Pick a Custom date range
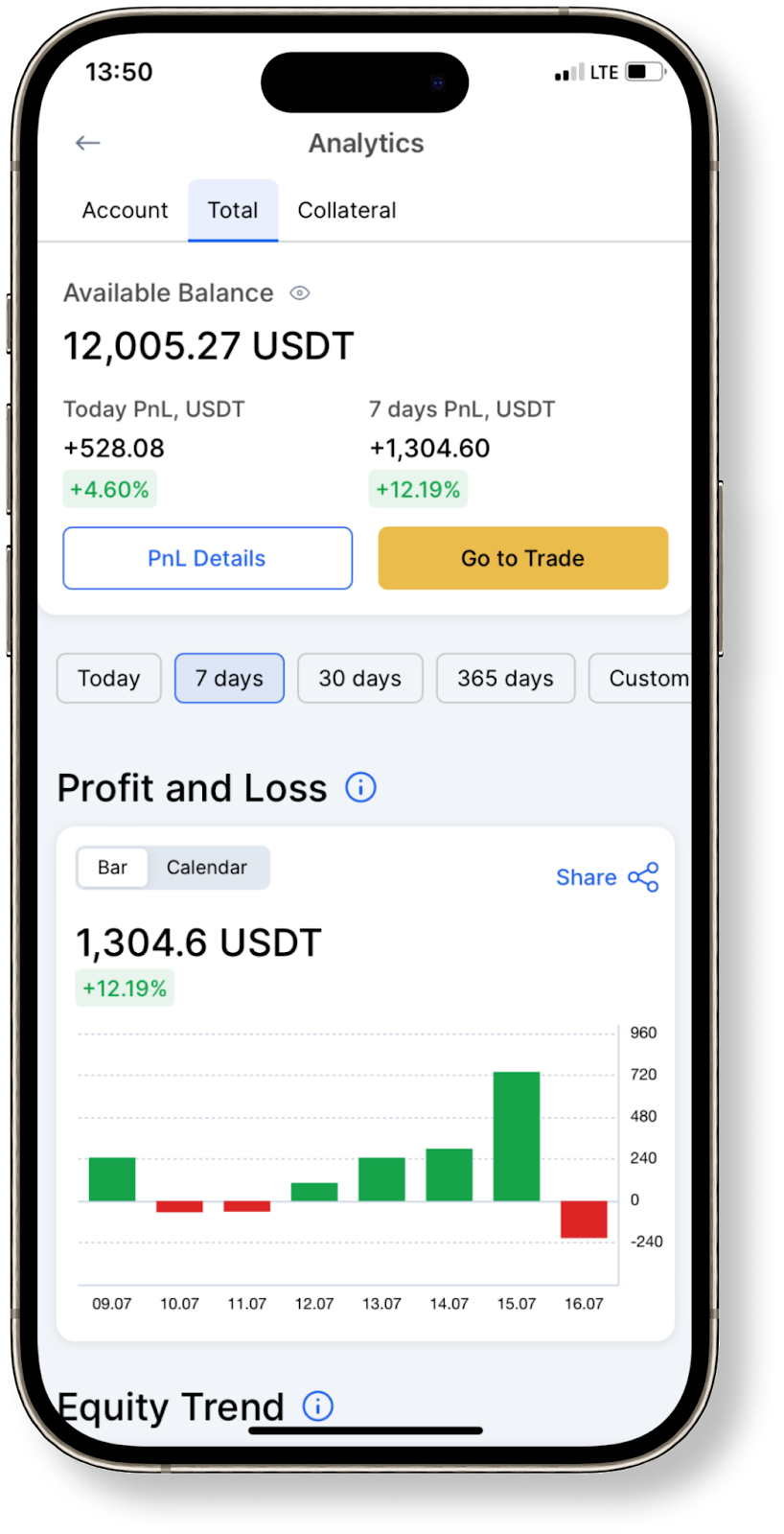This screenshot has width=784, height=1534. 644,678
